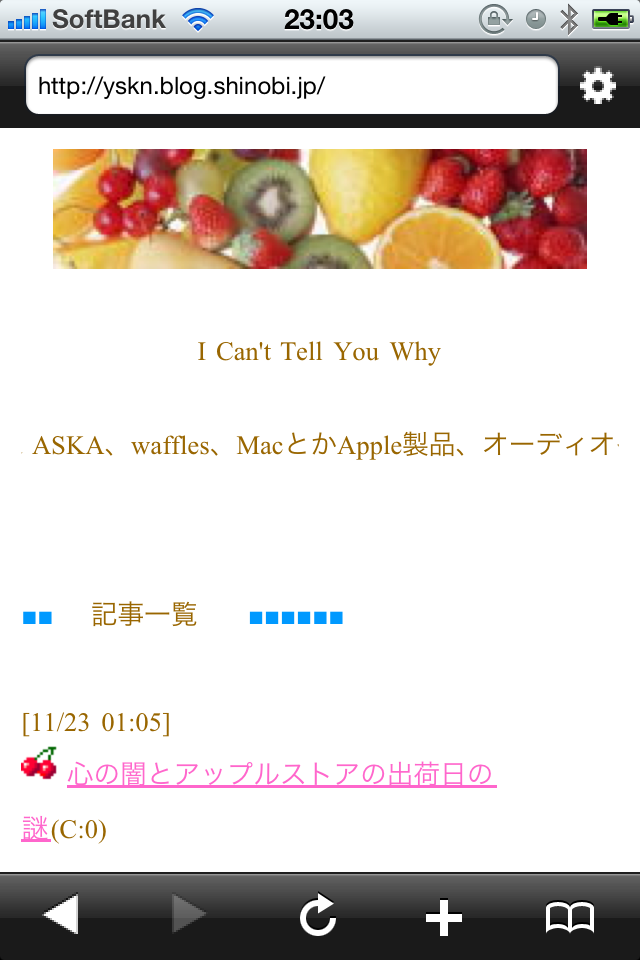
Task: Add a new tab with plus
Action: tap(444, 916)
